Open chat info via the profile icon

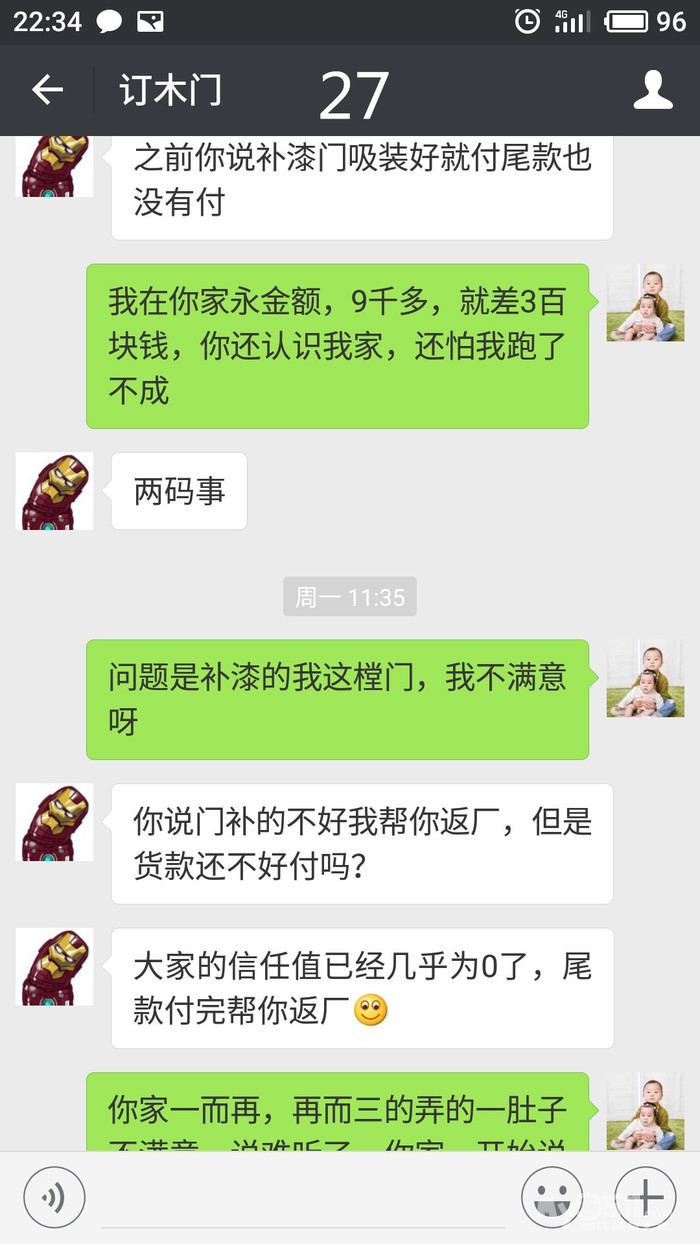(x=653, y=91)
